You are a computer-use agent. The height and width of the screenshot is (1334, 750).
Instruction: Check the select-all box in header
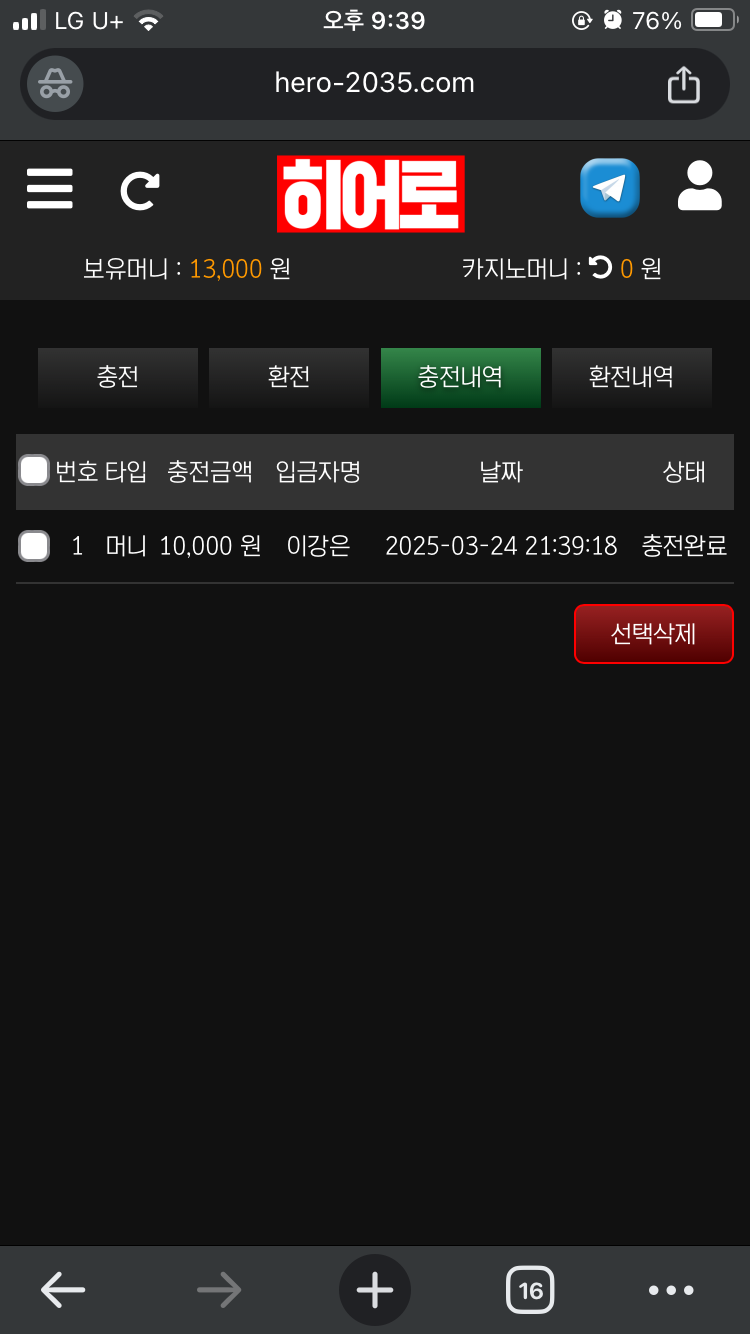(34, 471)
